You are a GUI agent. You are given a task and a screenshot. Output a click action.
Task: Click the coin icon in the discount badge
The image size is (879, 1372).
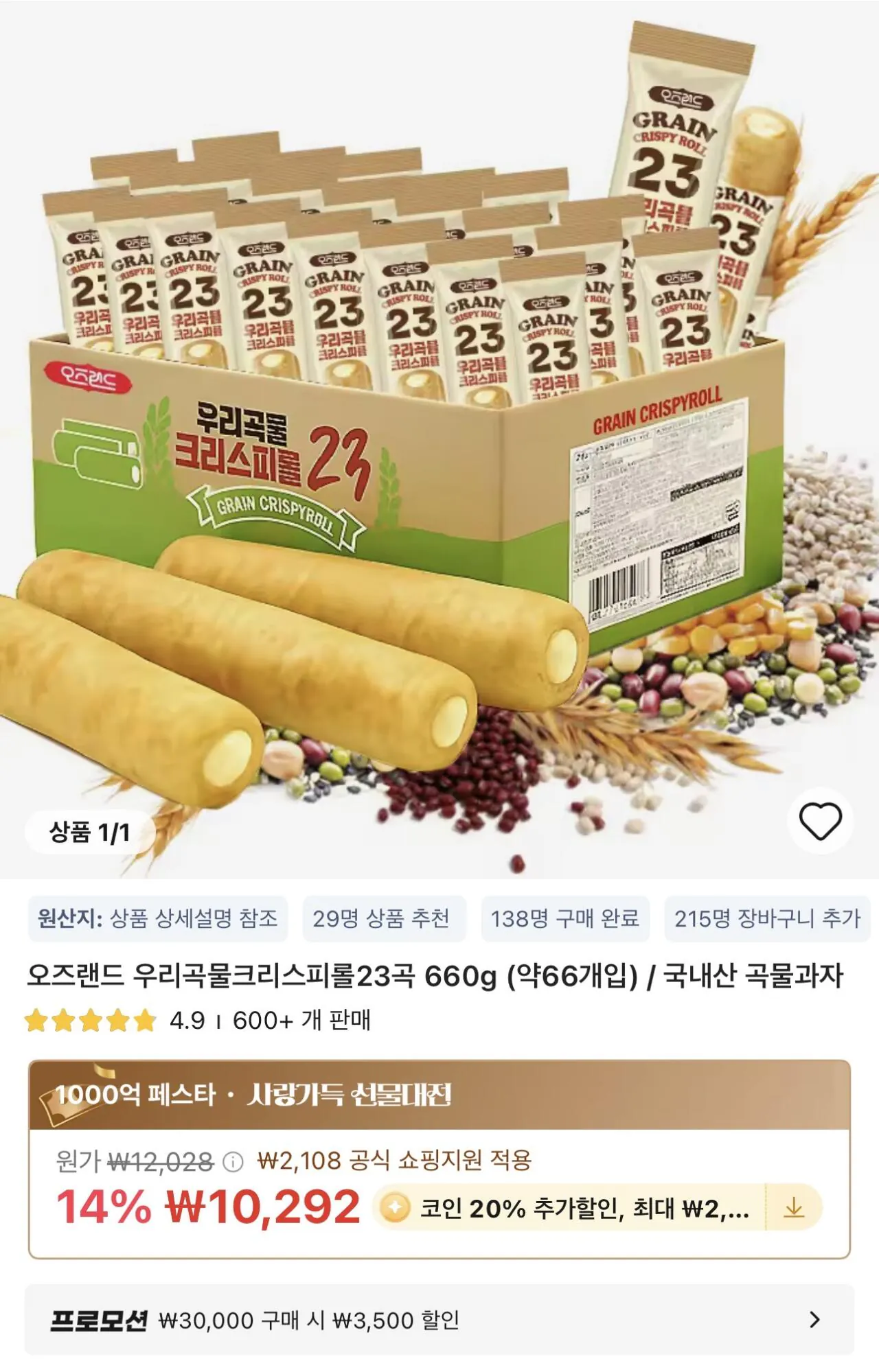(x=394, y=1207)
